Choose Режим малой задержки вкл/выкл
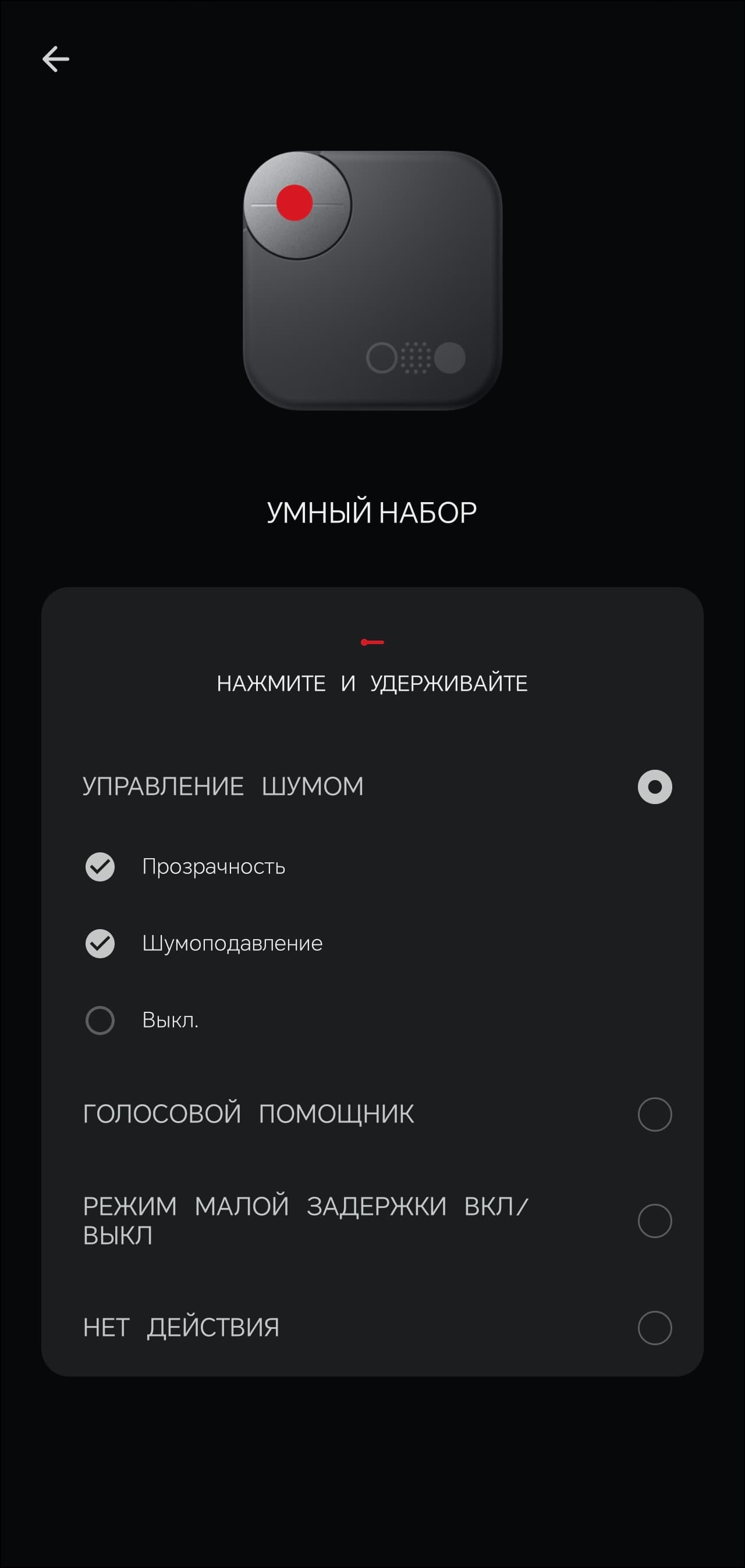Image resolution: width=745 pixels, height=1568 pixels. [654, 1221]
